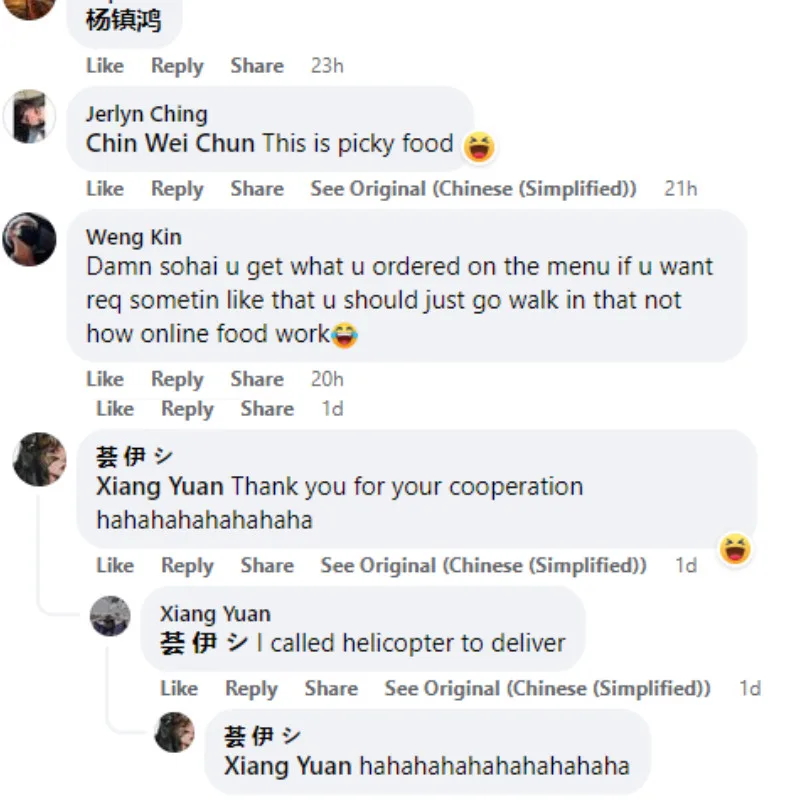View reactions on thank you for cooperation comment
800x800 pixels.
click(736, 549)
